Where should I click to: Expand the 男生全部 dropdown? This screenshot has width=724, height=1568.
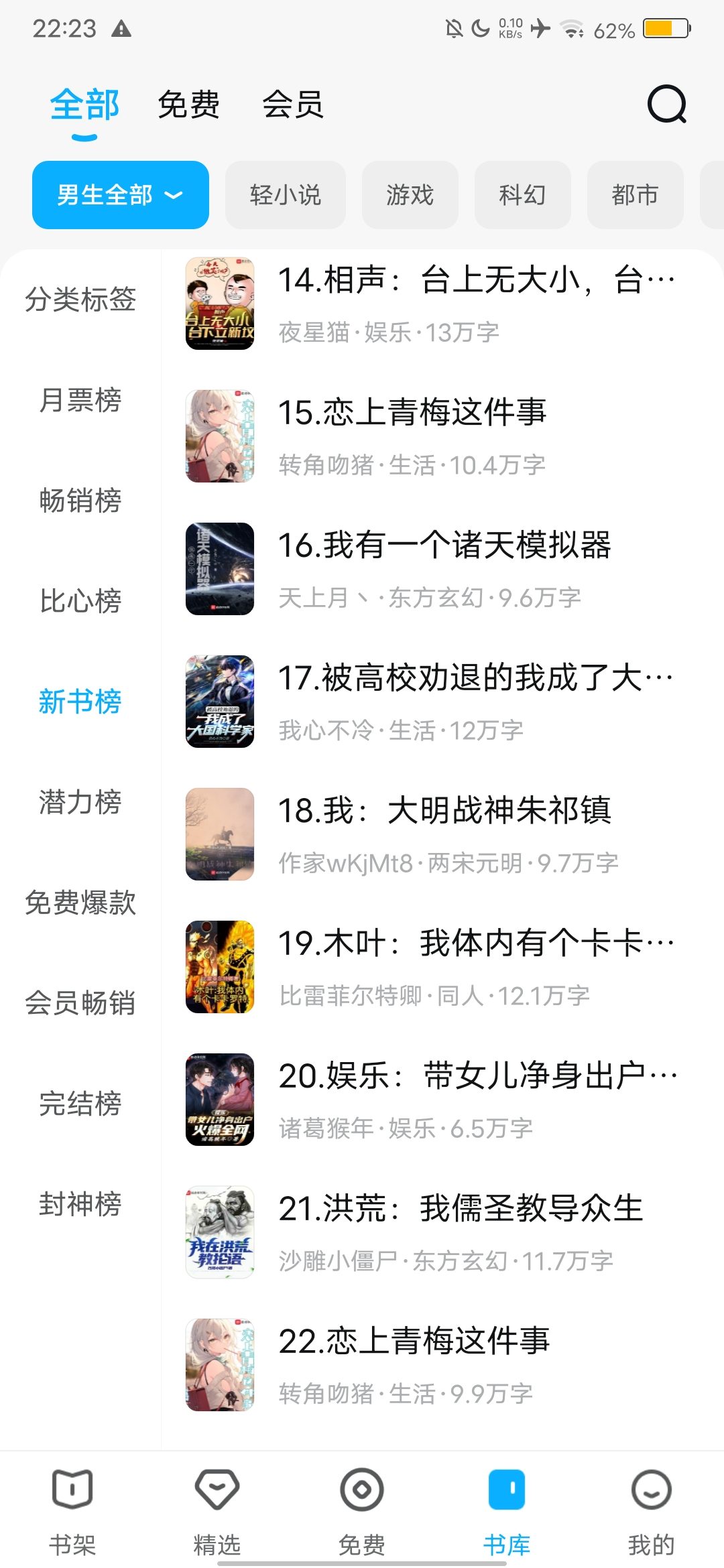[x=121, y=195]
